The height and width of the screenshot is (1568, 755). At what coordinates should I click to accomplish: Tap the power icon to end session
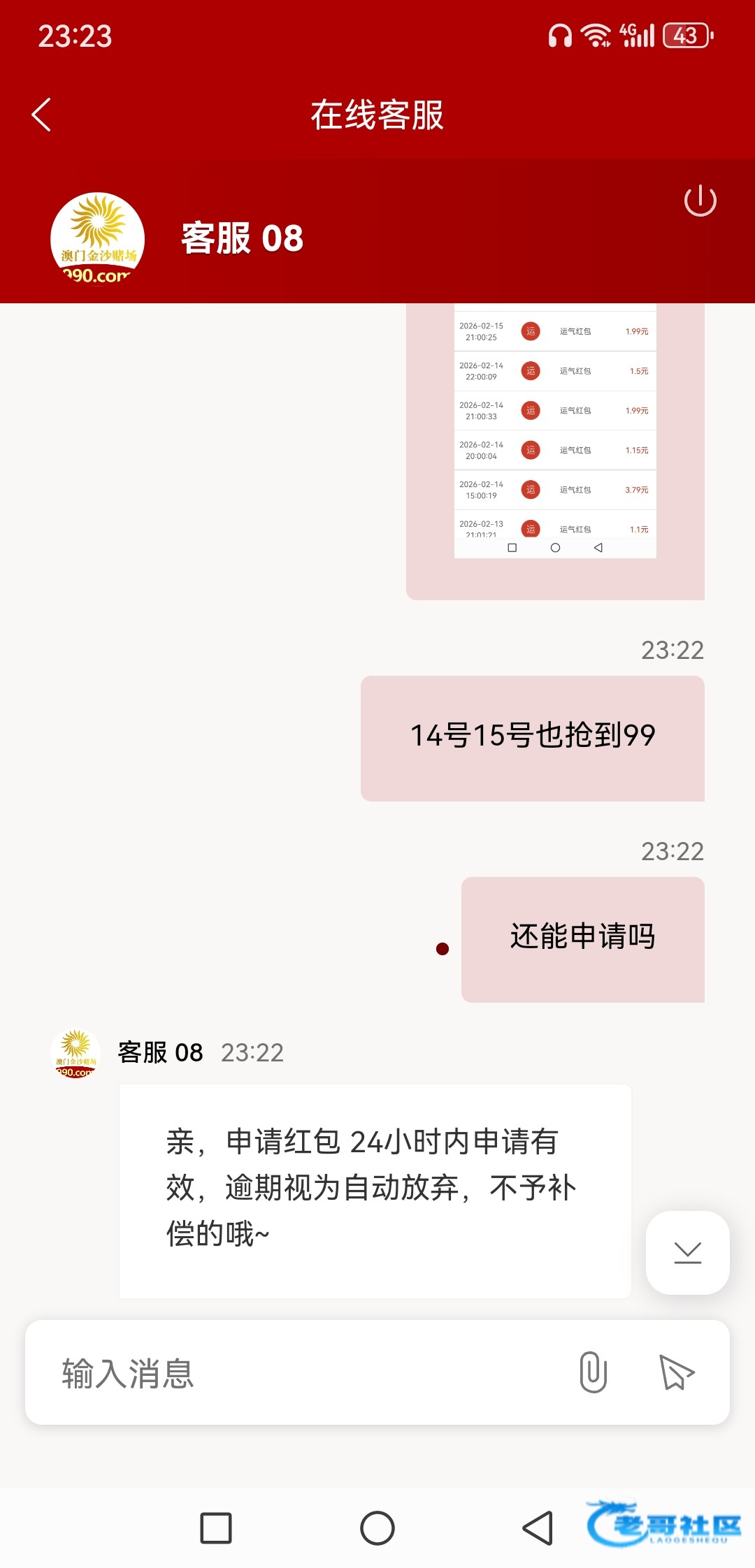pyautogui.click(x=700, y=201)
